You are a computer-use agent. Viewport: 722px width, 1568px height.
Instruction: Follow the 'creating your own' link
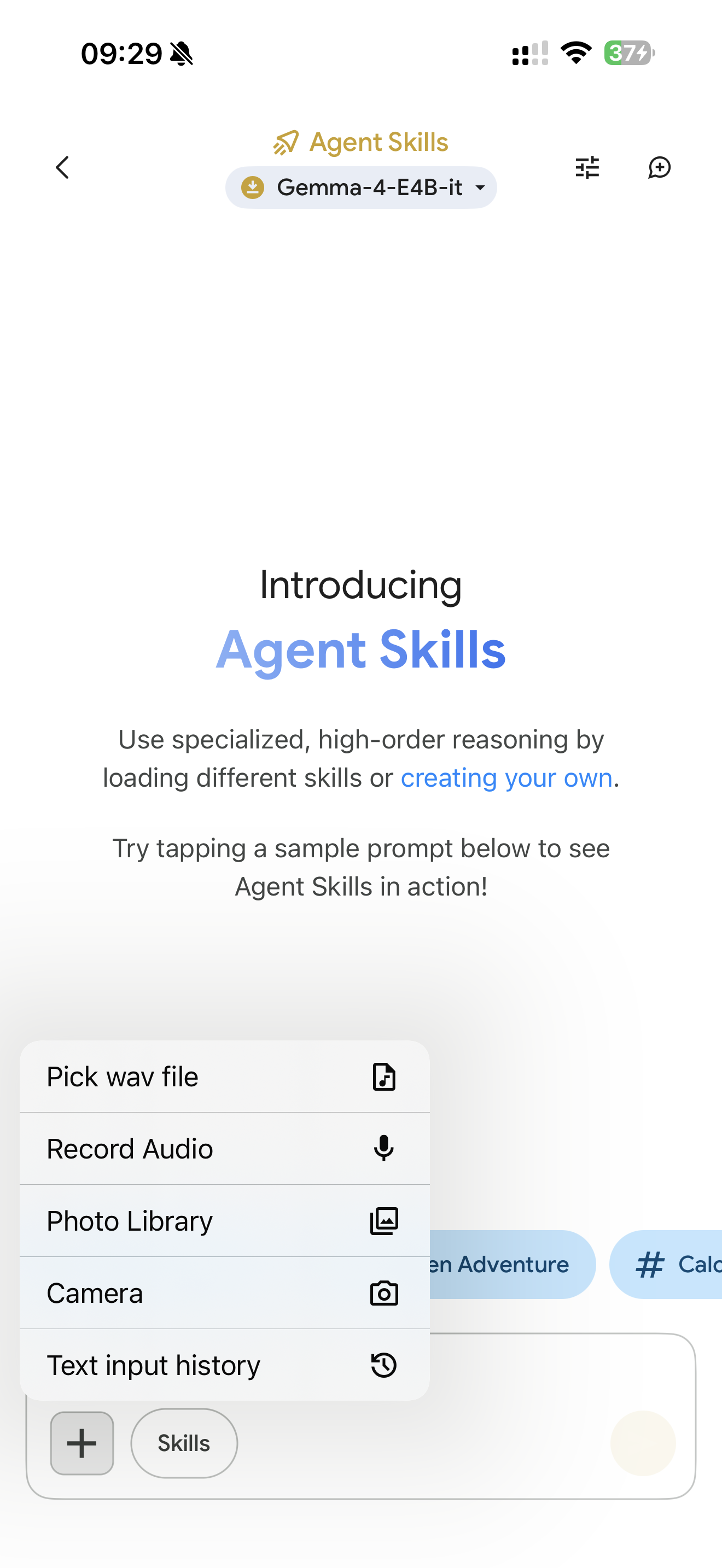click(506, 778)
